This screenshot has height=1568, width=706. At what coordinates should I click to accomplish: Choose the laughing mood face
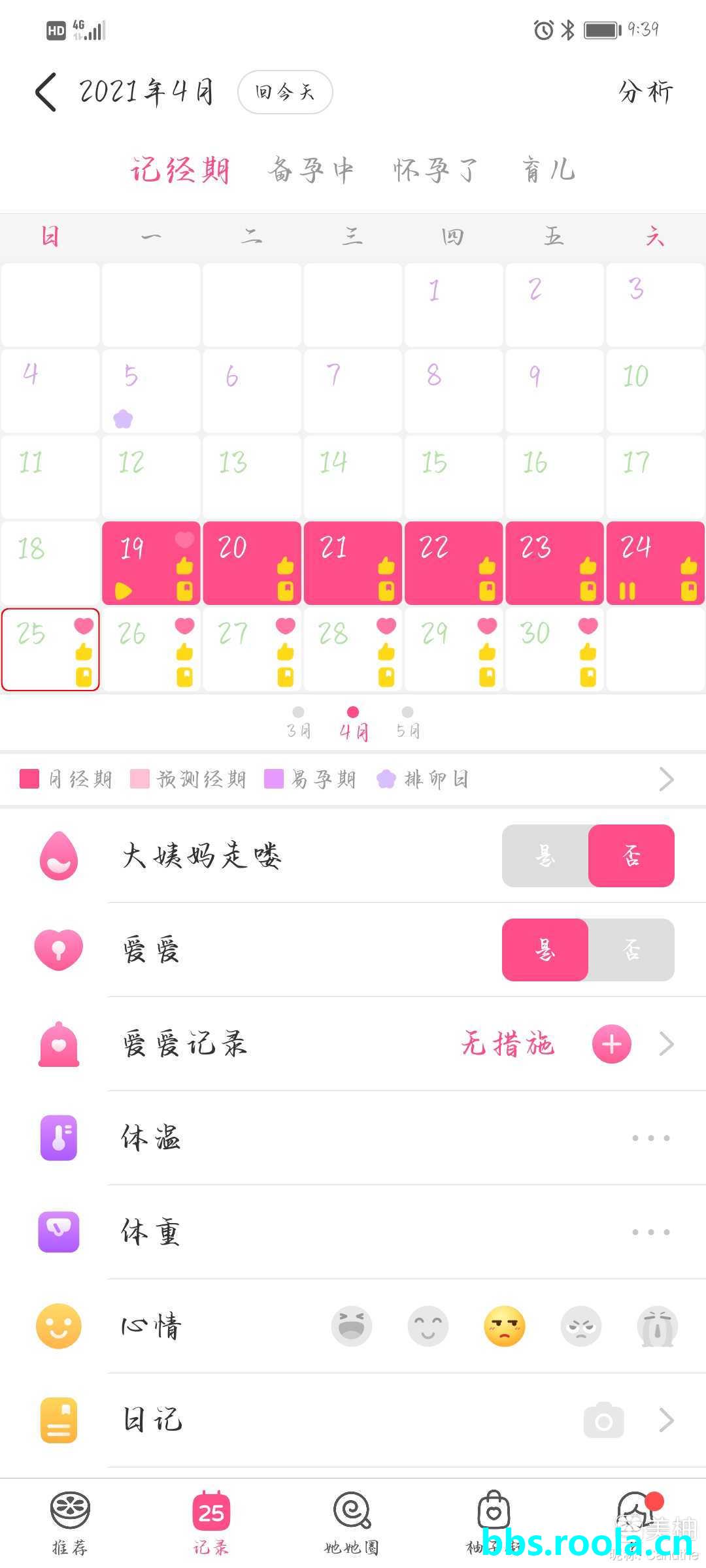pyautogui.click(x=352, y=1326)
